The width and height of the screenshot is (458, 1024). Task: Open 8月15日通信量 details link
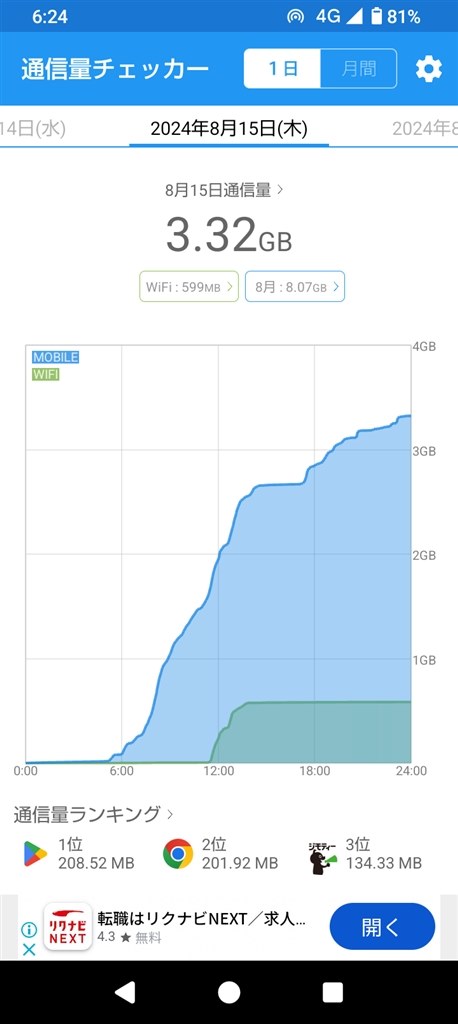tap(224, 190)
